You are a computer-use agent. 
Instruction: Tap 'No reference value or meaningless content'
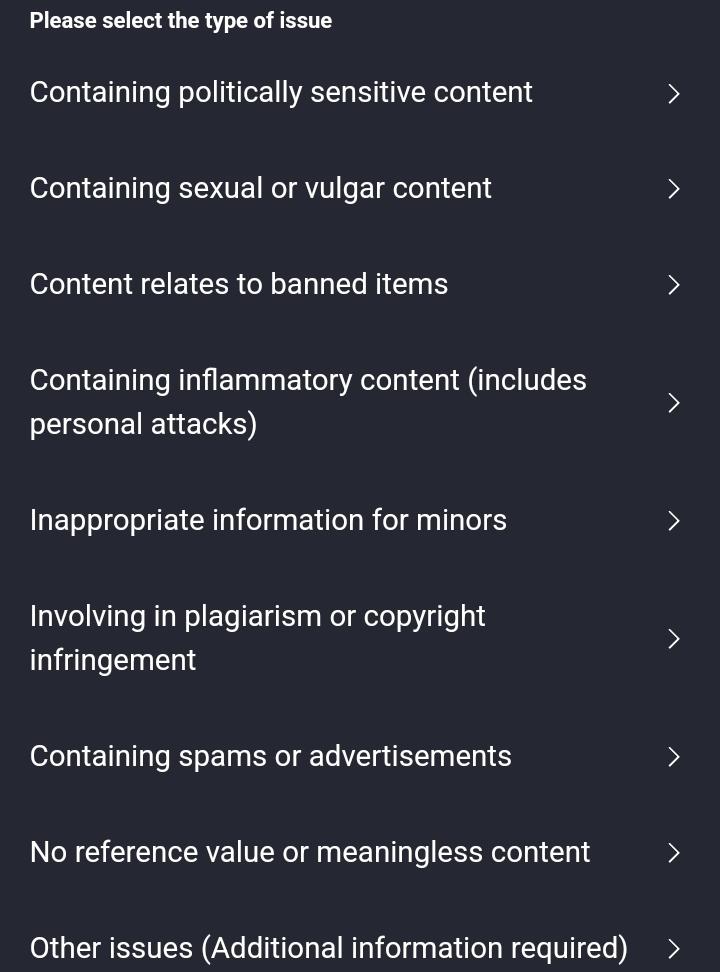coord(310,852)
